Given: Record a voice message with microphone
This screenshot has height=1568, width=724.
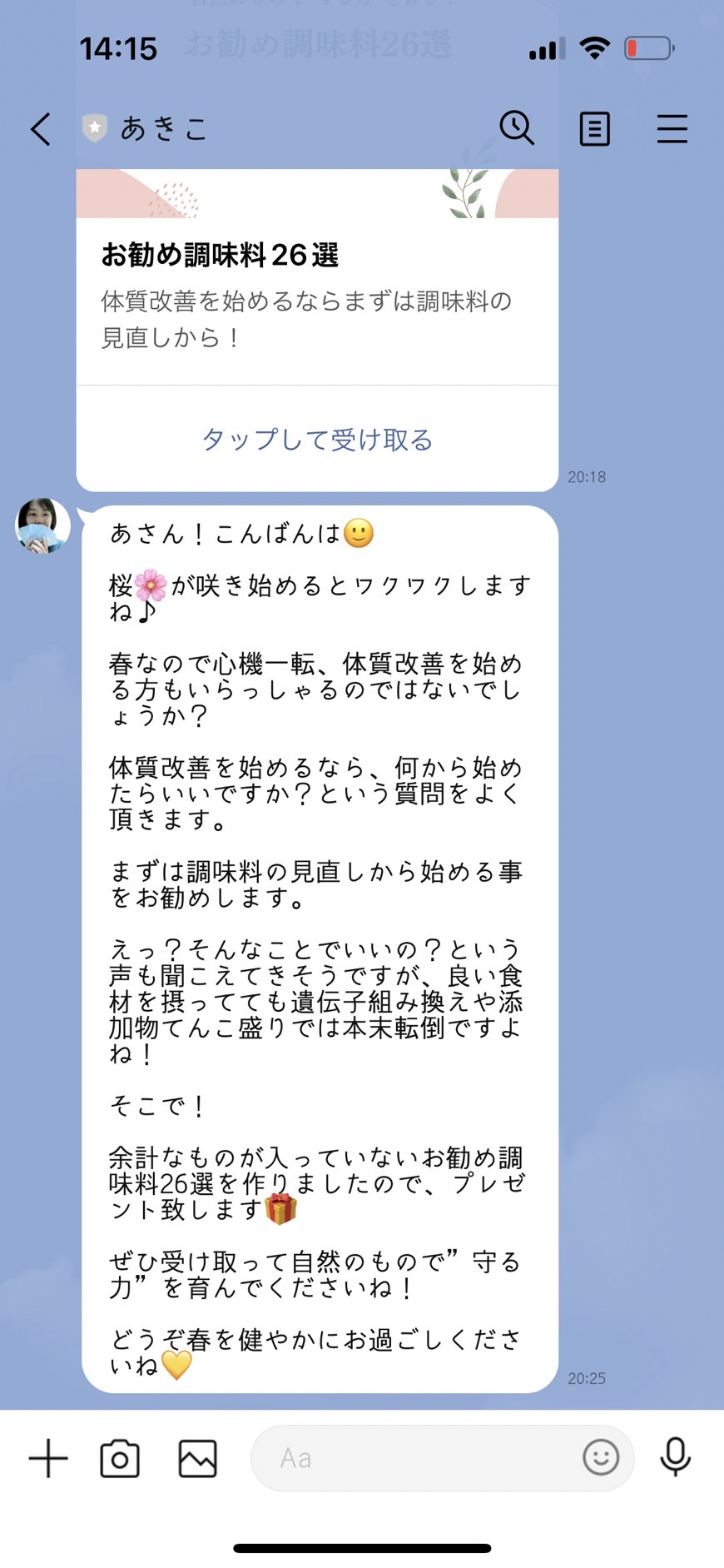Looking at the screenshot, I should point(675,1457).
